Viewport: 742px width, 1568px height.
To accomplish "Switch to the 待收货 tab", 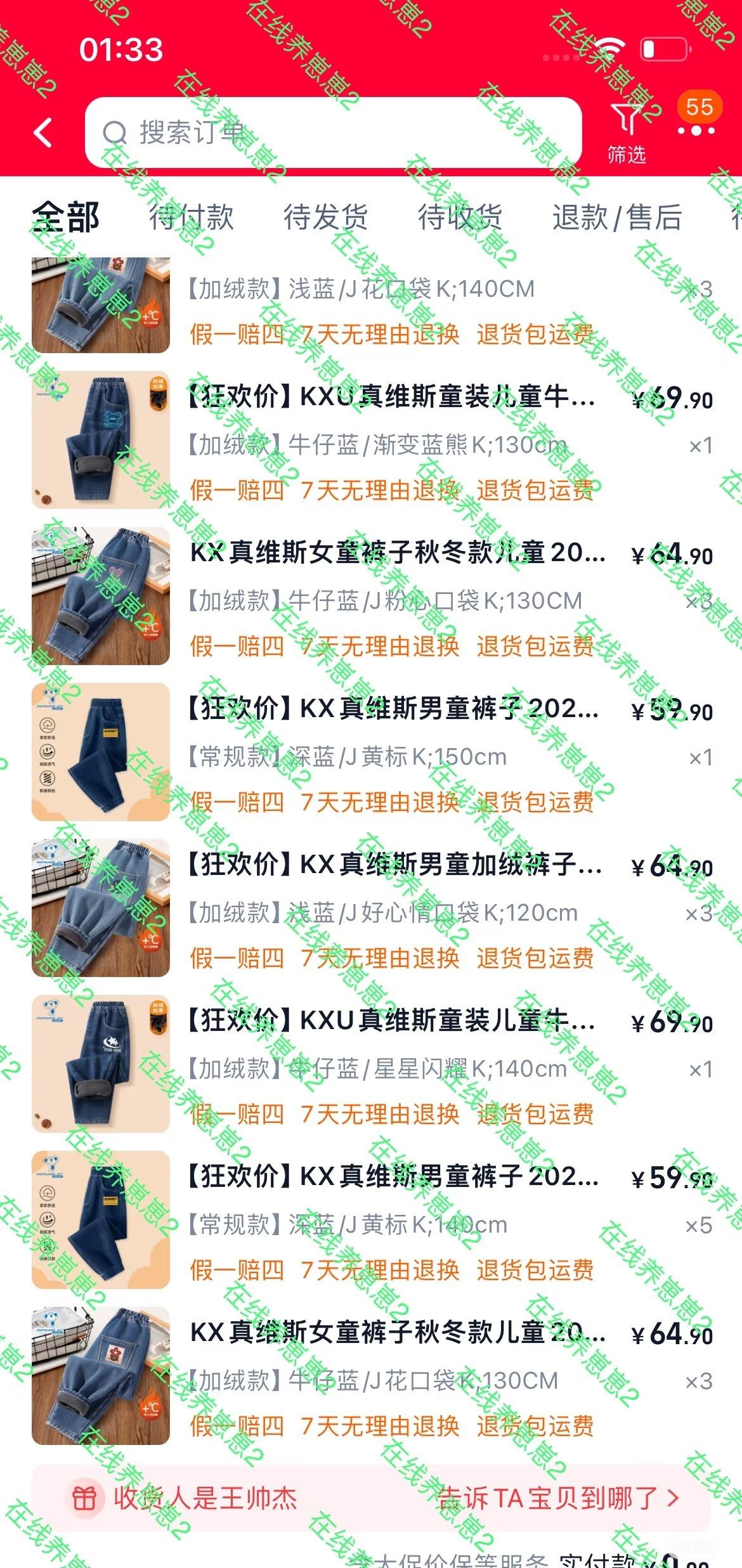I will pos(460,217).
